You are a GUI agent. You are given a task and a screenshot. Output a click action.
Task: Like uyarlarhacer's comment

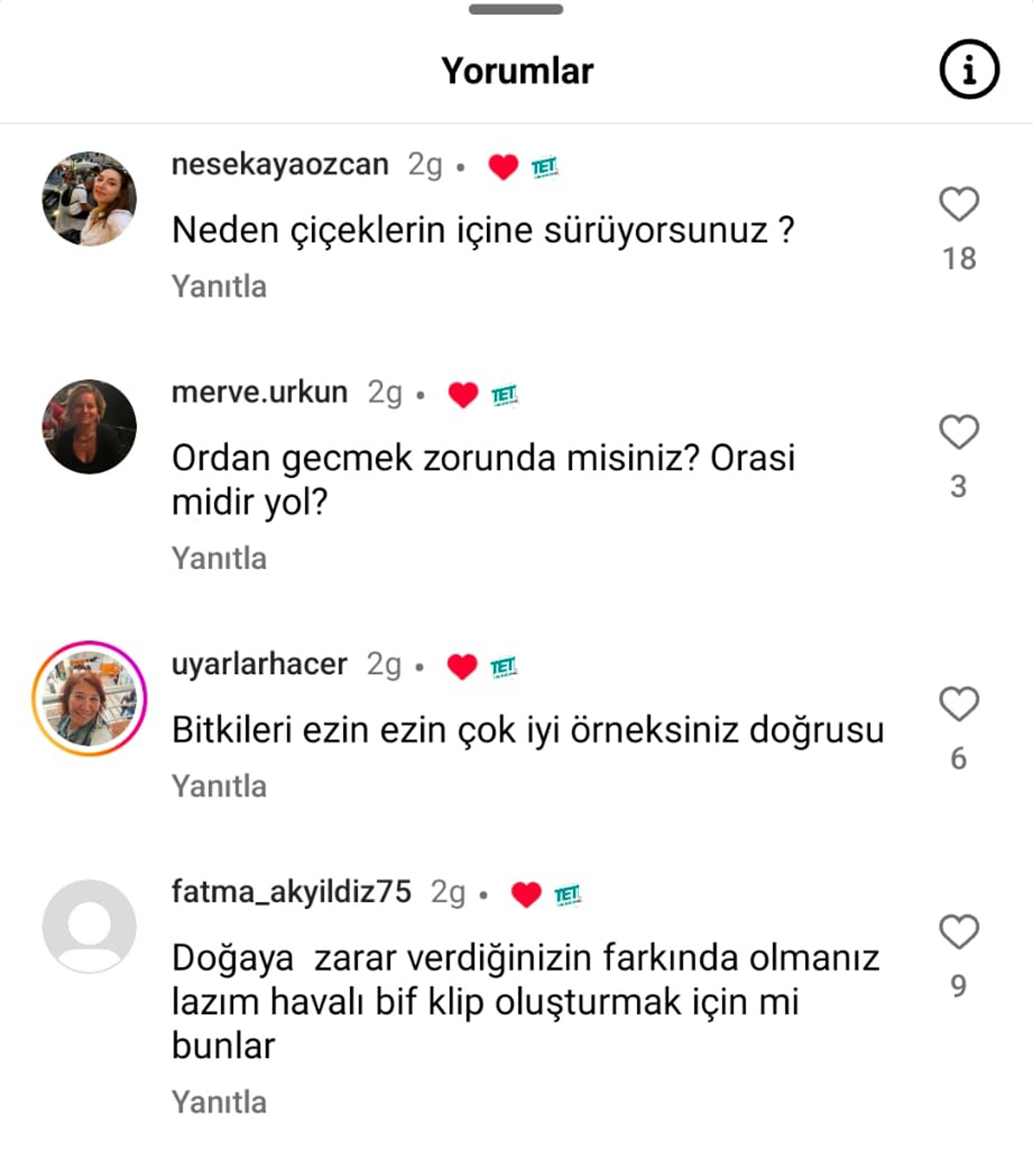pos(959,704)
